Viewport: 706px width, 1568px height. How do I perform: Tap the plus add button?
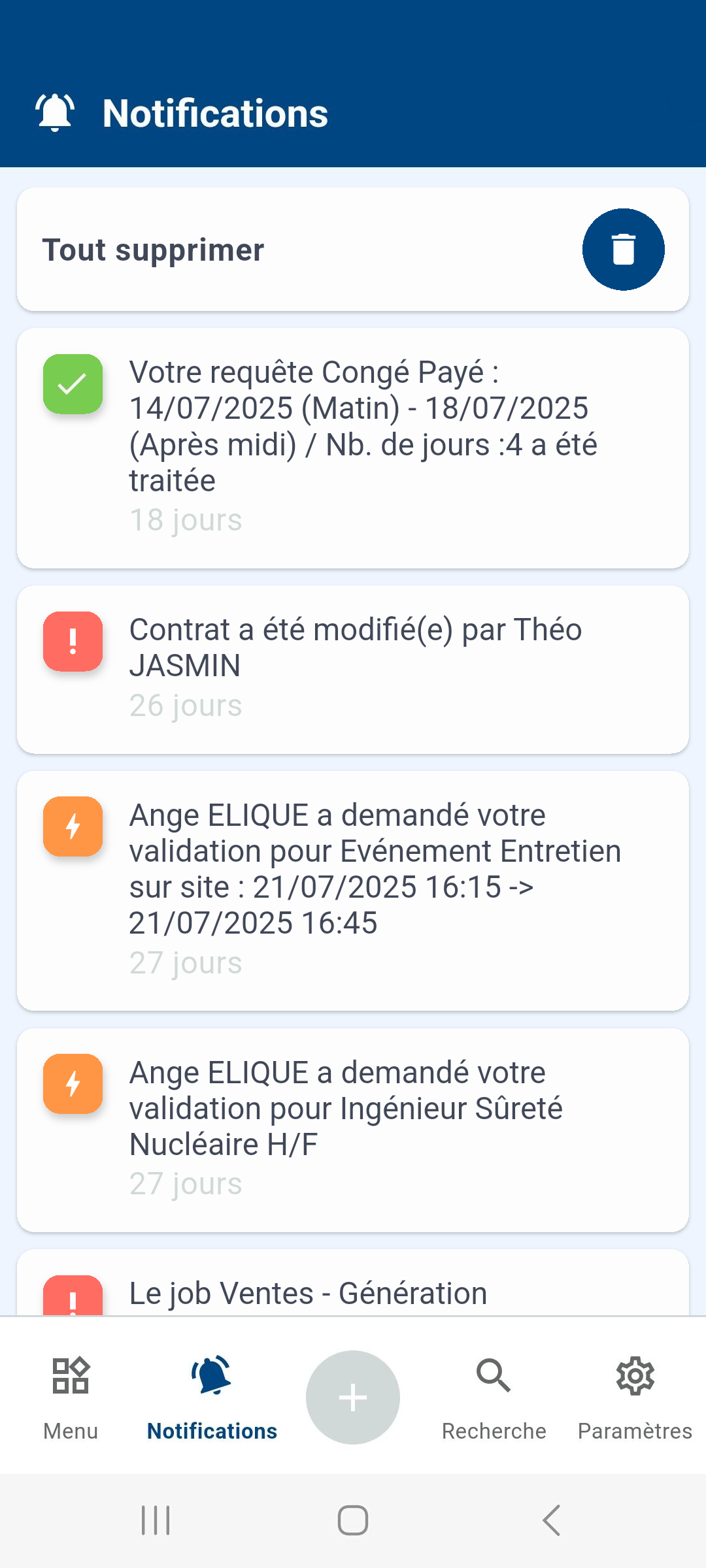coord(353,1397)
